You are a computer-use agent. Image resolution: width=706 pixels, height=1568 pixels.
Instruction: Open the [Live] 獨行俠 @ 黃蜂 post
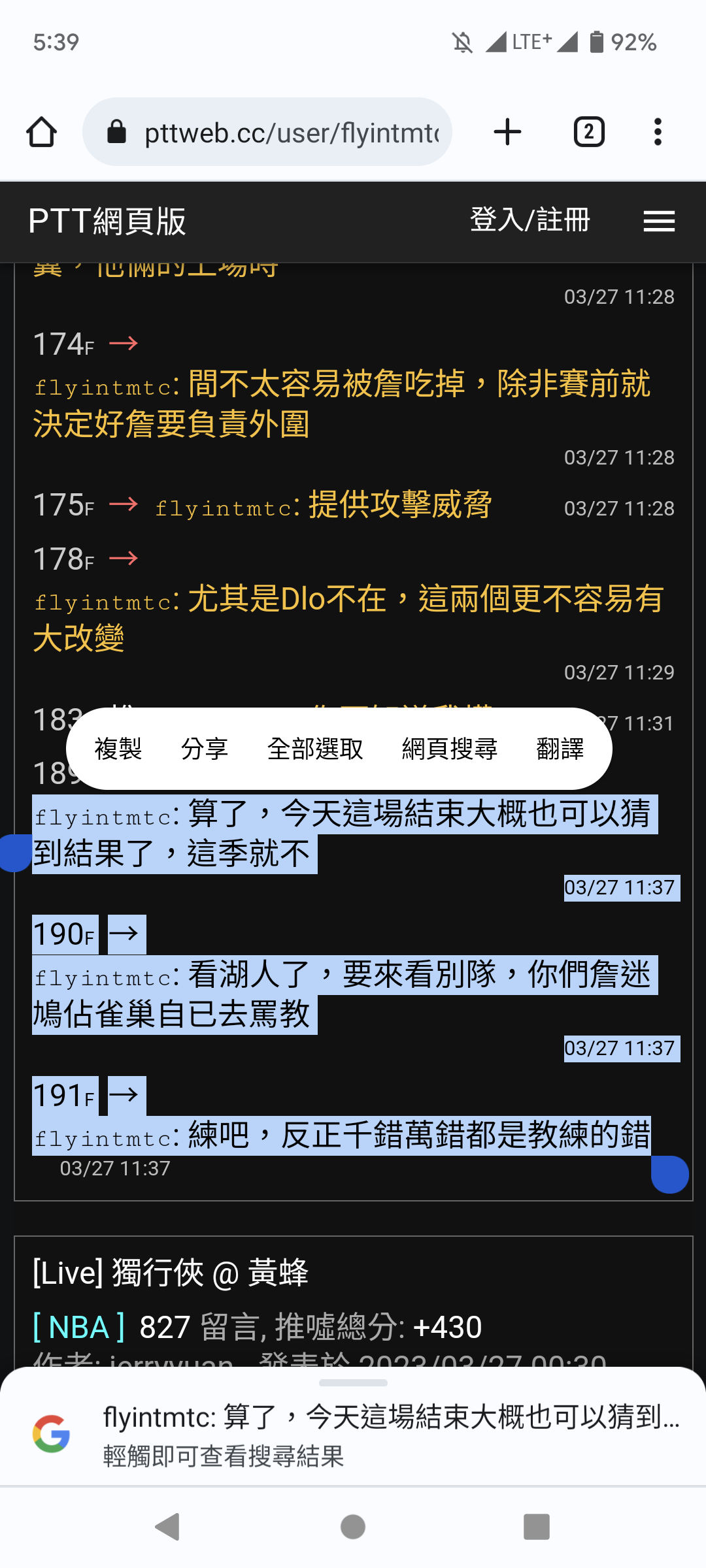171,1273
